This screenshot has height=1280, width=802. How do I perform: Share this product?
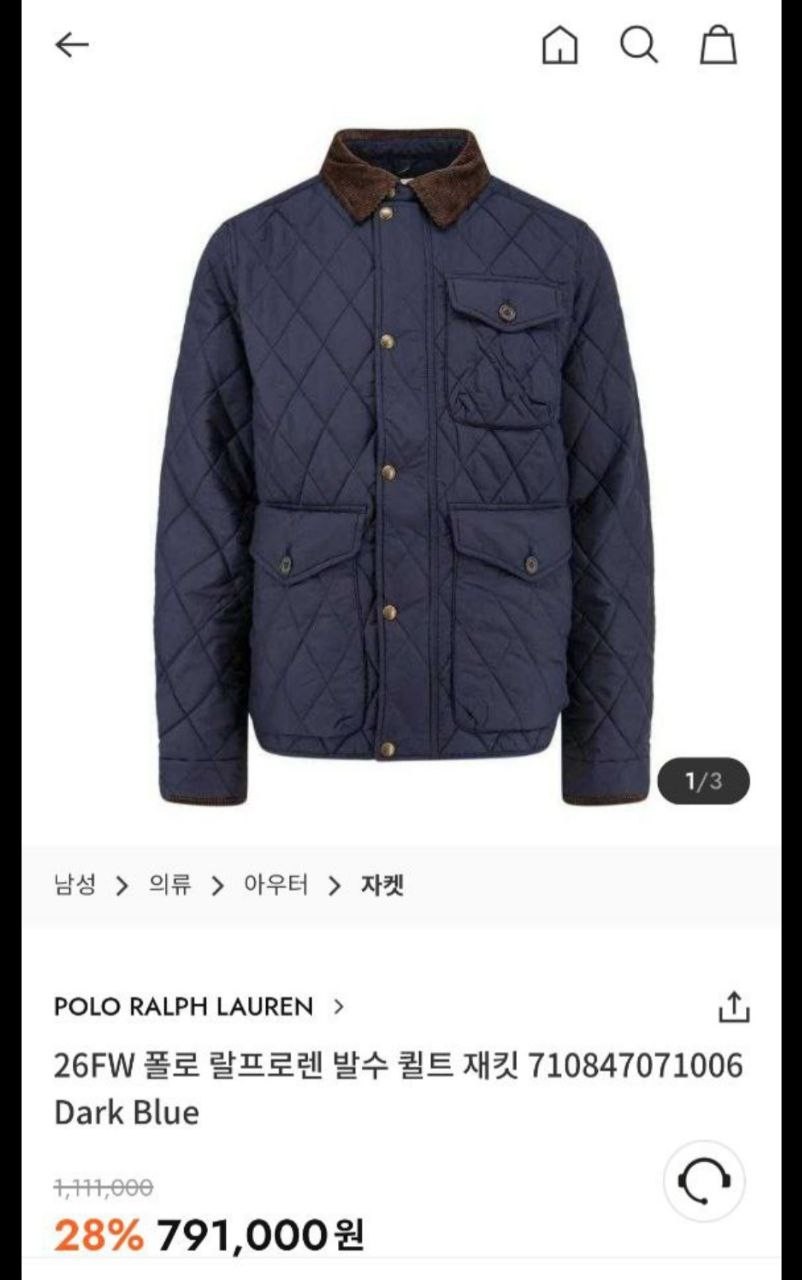[733, 1007]
